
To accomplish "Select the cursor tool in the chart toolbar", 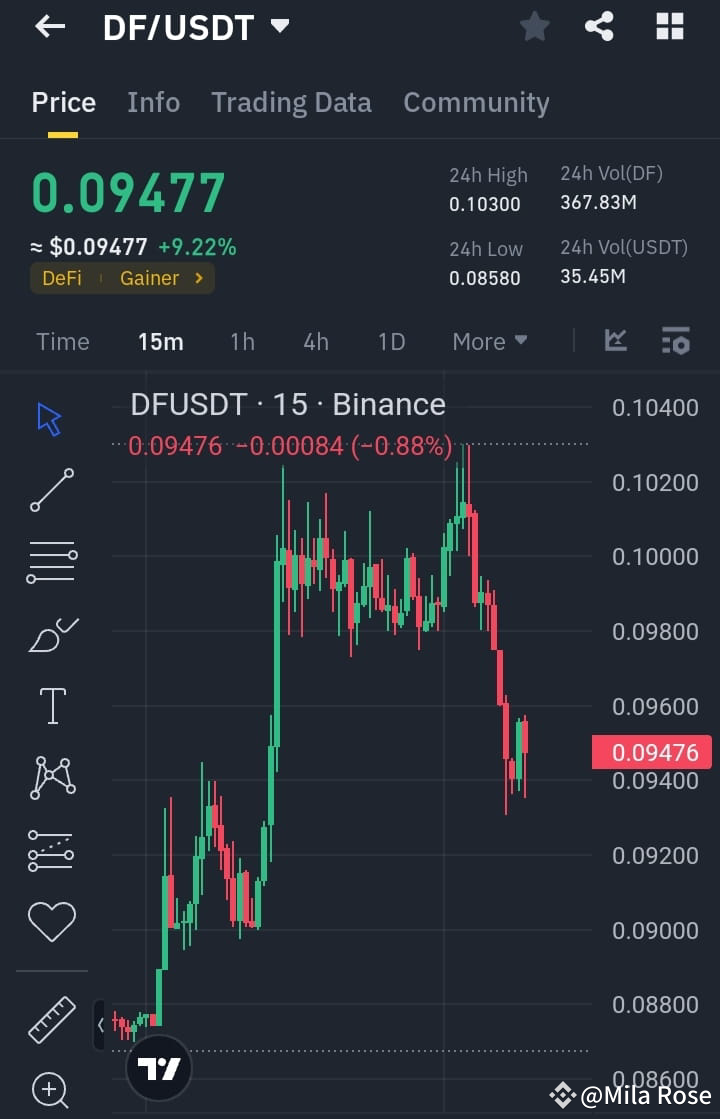I will coord(50,418).
